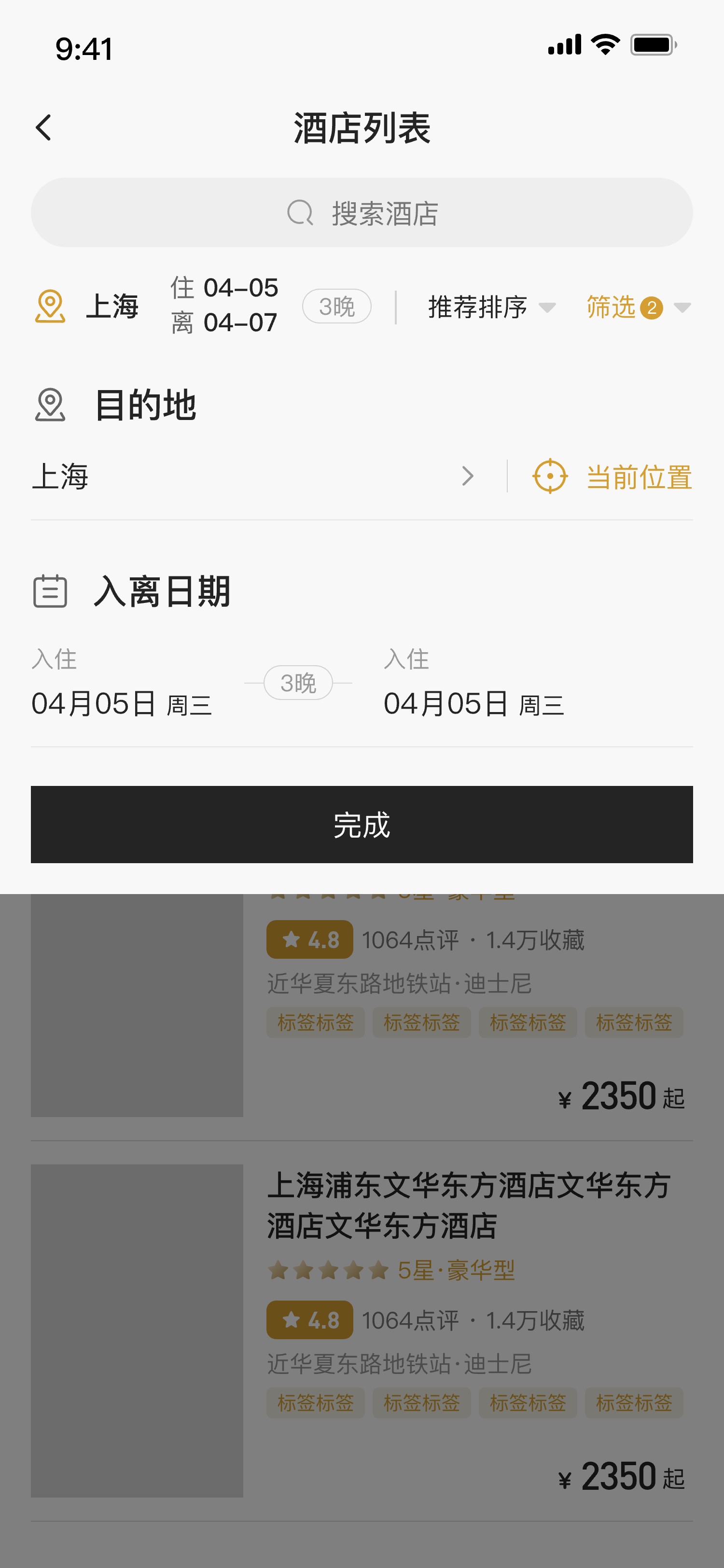
Task: Tap the 住 04-05 离 04-07 date summary
Action: (x=224, y=305)
